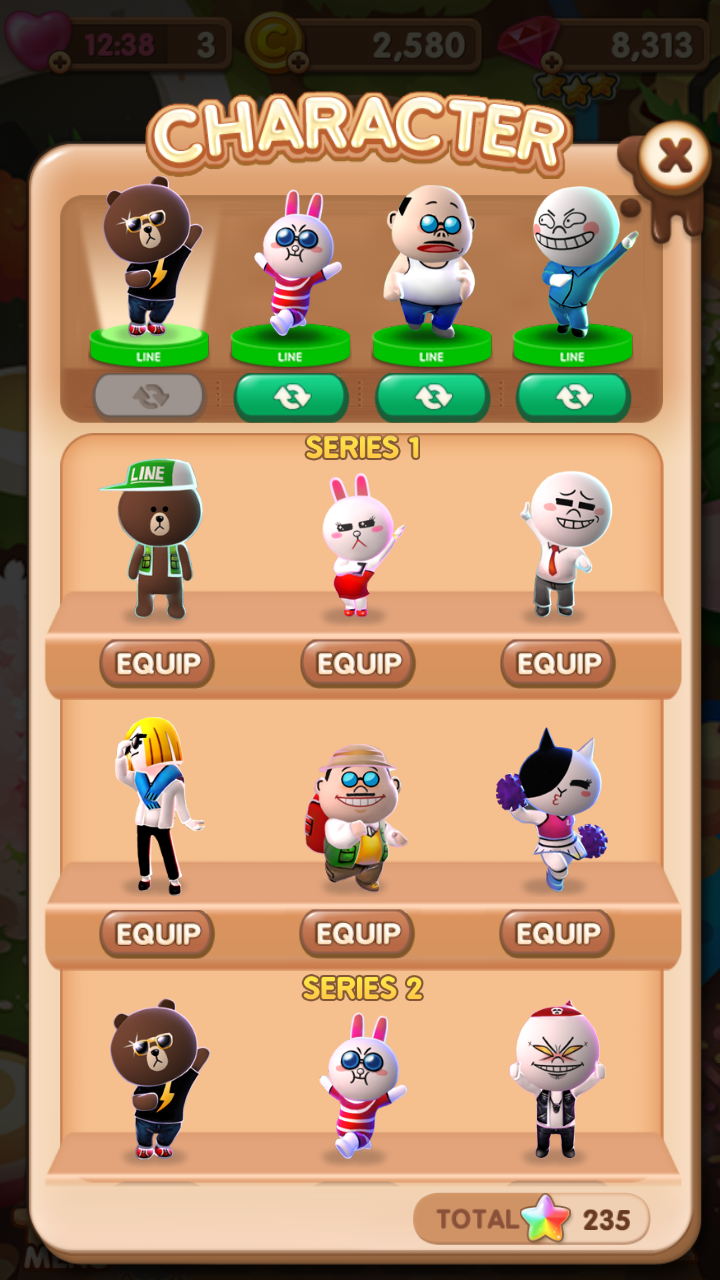
Task: Swap the equipped Cony character
Action: pos(292,396)
